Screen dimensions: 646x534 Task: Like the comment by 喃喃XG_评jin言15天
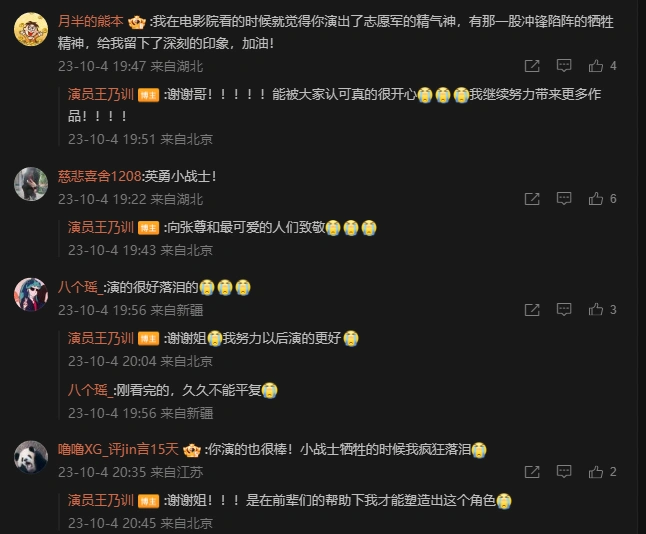596,472
